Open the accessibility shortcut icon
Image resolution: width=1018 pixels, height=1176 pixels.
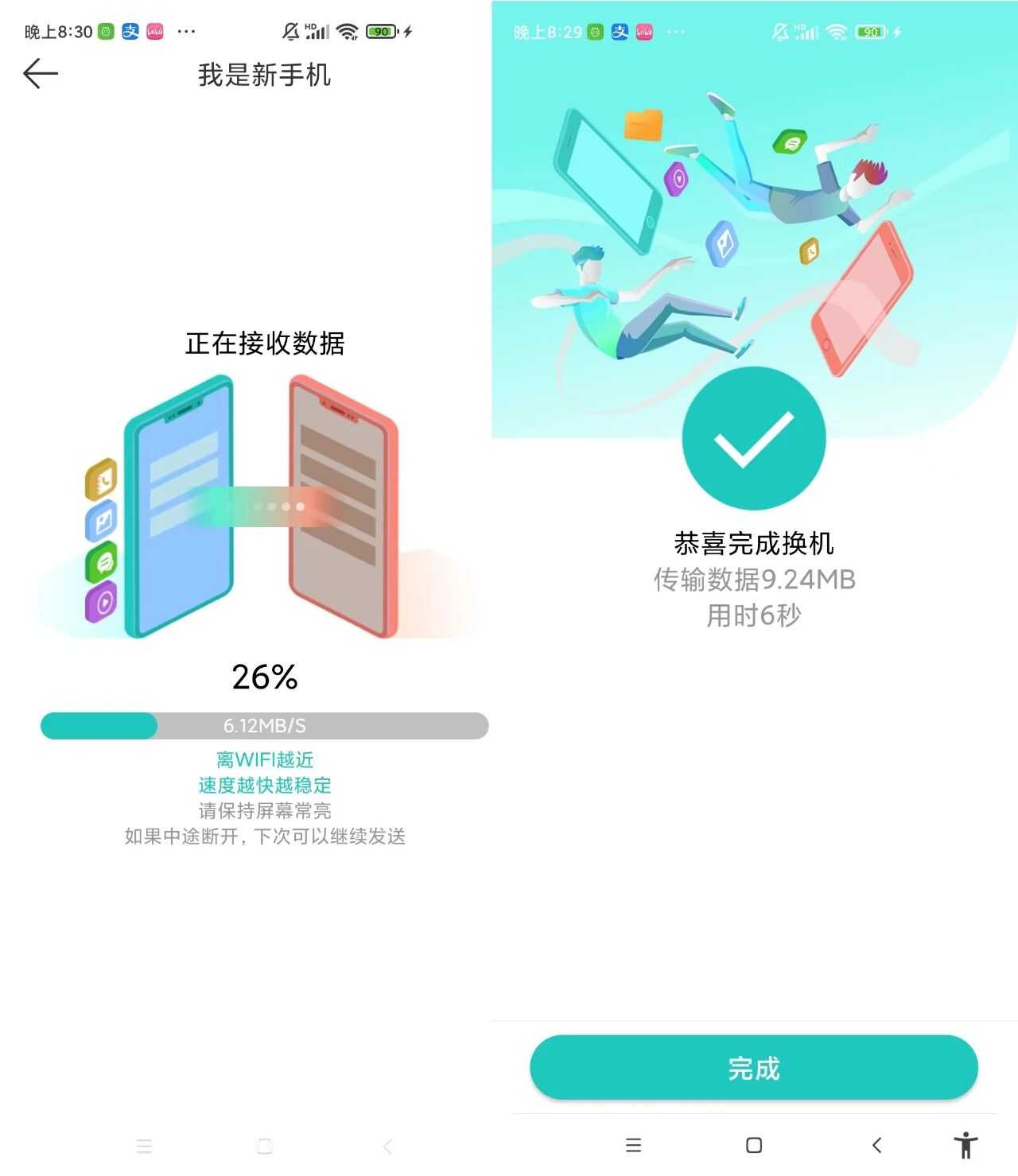966,1145
